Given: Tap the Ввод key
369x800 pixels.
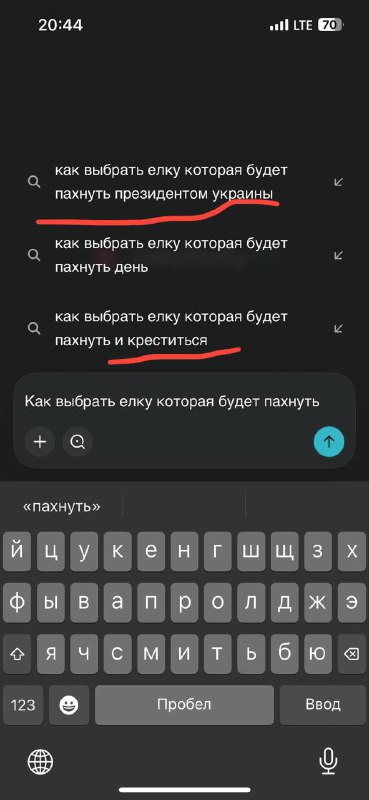Looking at the screenshot, I should 323,705.
